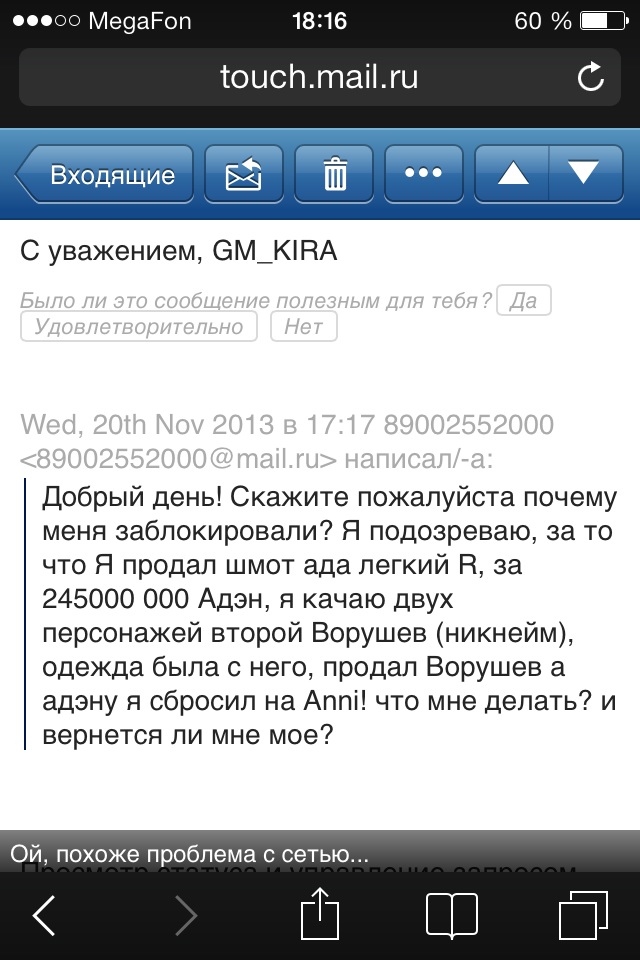Go back to Входящие inbox
Viewport: 640px width, 960px height.
click(x=104, y=175)
